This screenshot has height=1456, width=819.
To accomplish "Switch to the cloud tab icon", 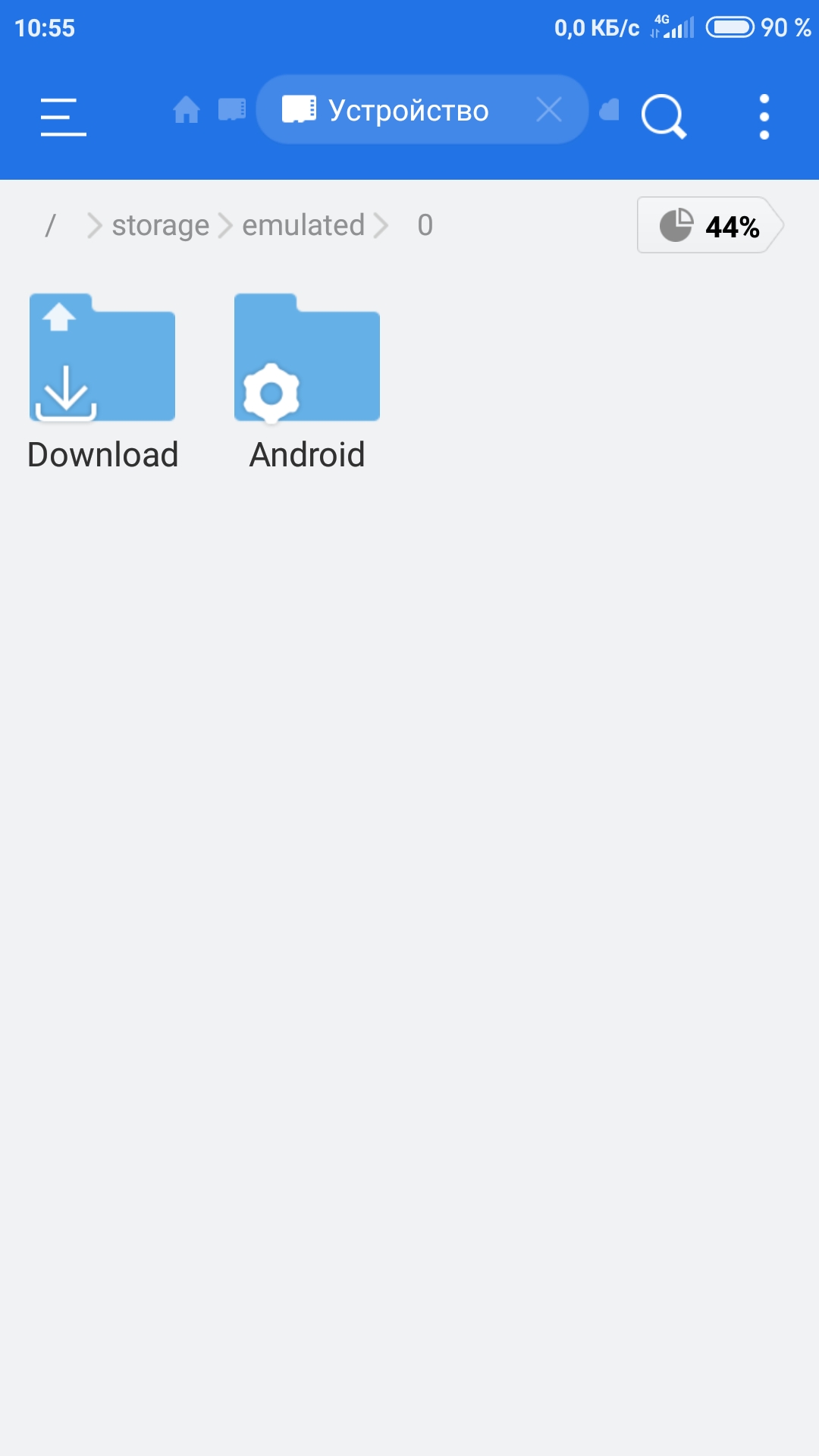I will (610, 111).
